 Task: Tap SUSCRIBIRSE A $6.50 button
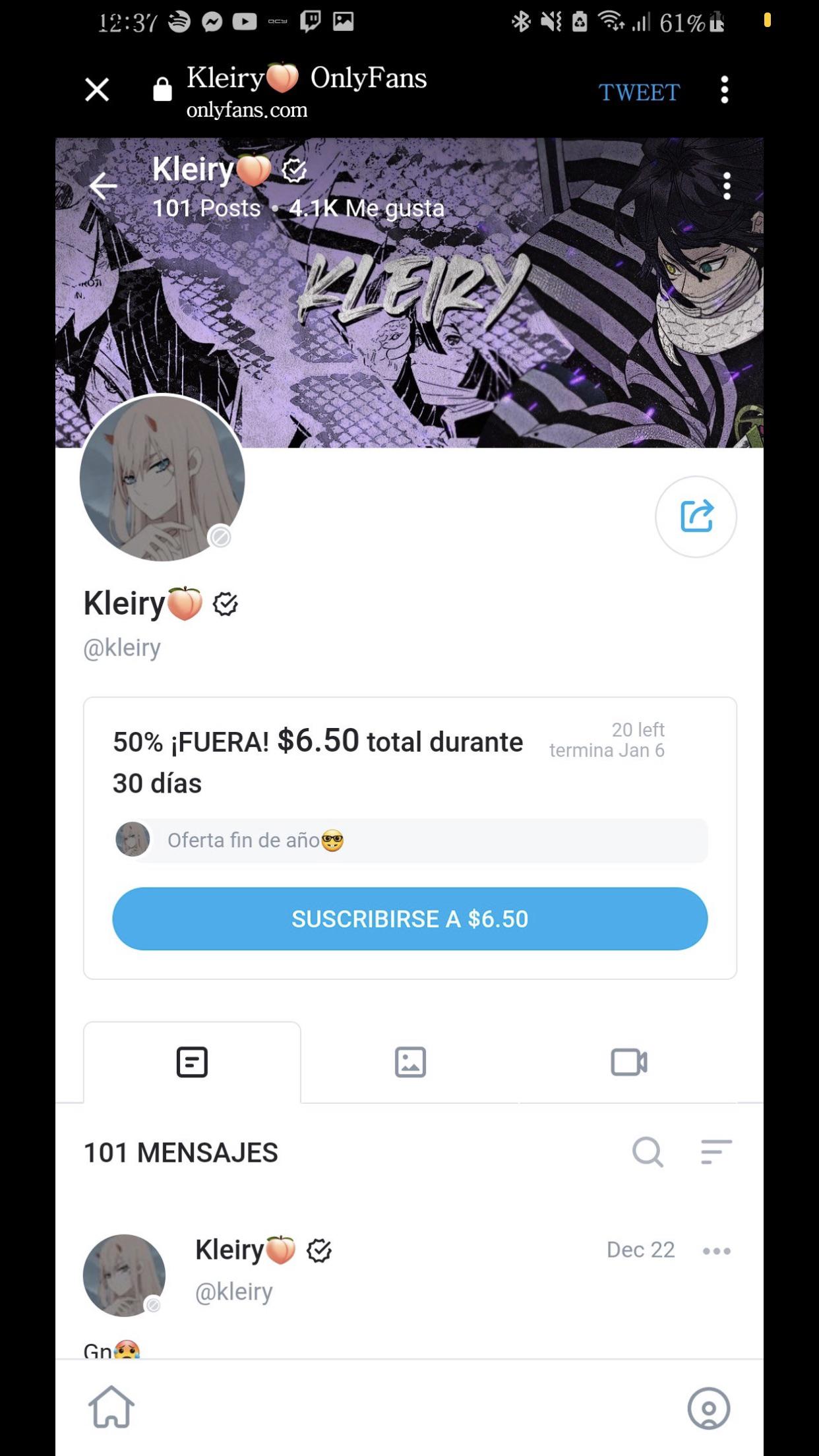[x=409, y=919]
